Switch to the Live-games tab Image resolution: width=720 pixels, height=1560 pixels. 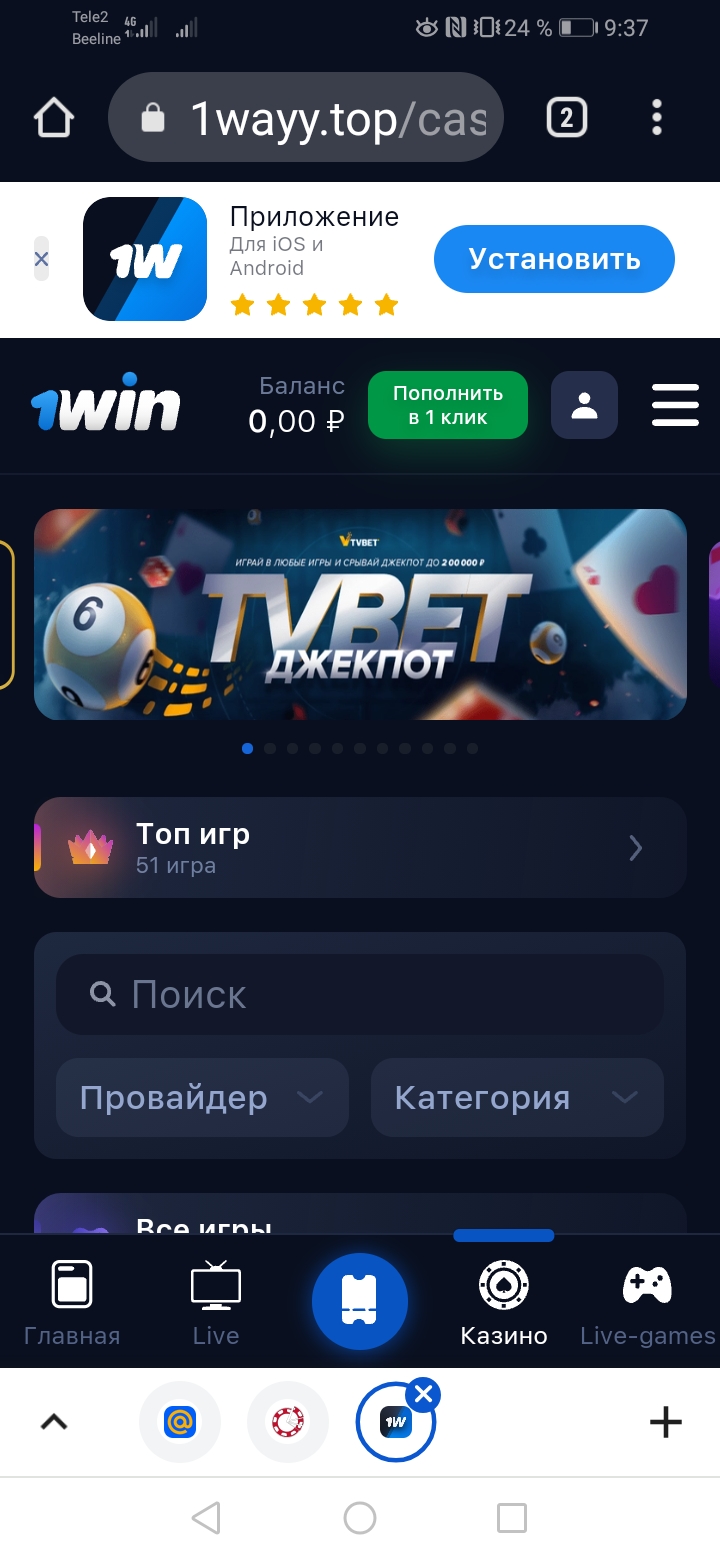tap(648, 1302)
